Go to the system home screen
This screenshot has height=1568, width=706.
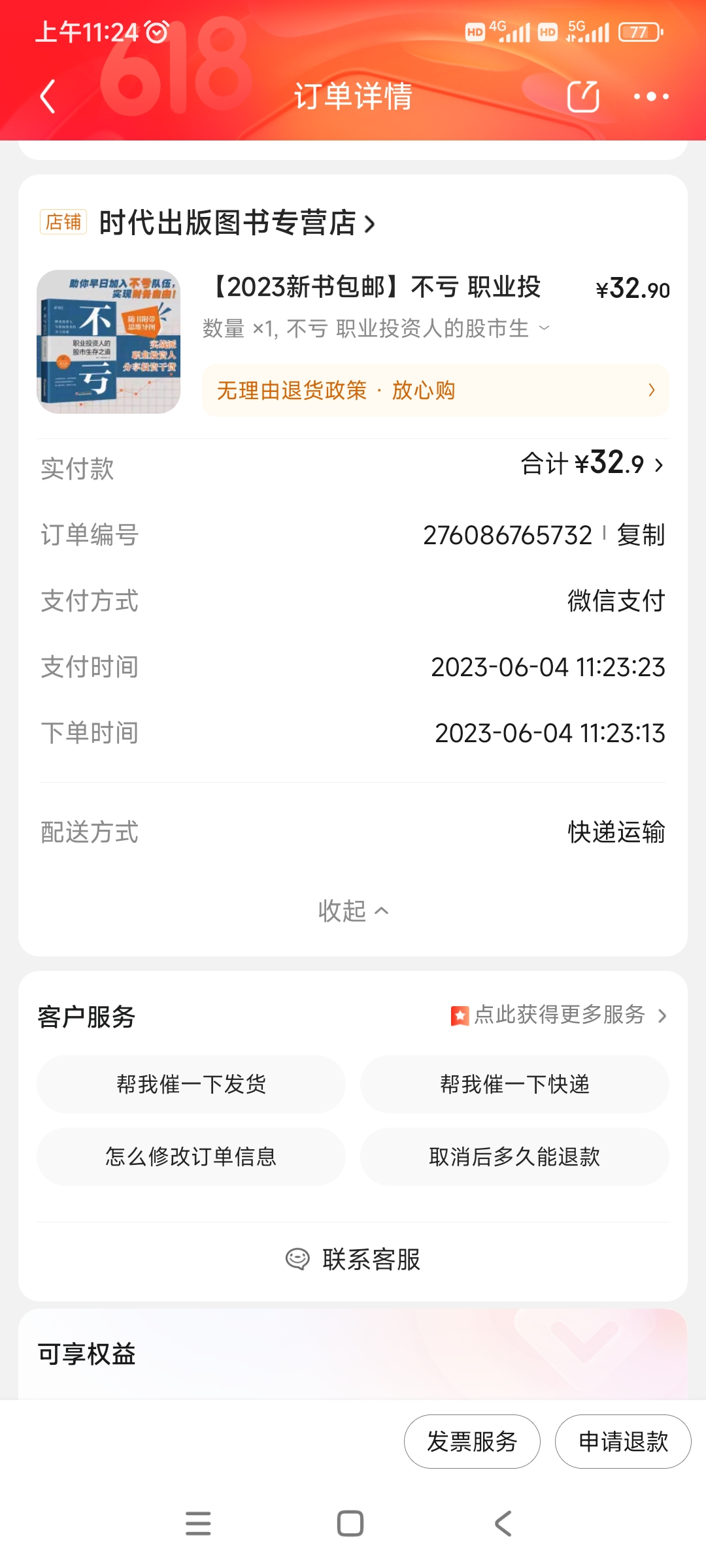350,1524
